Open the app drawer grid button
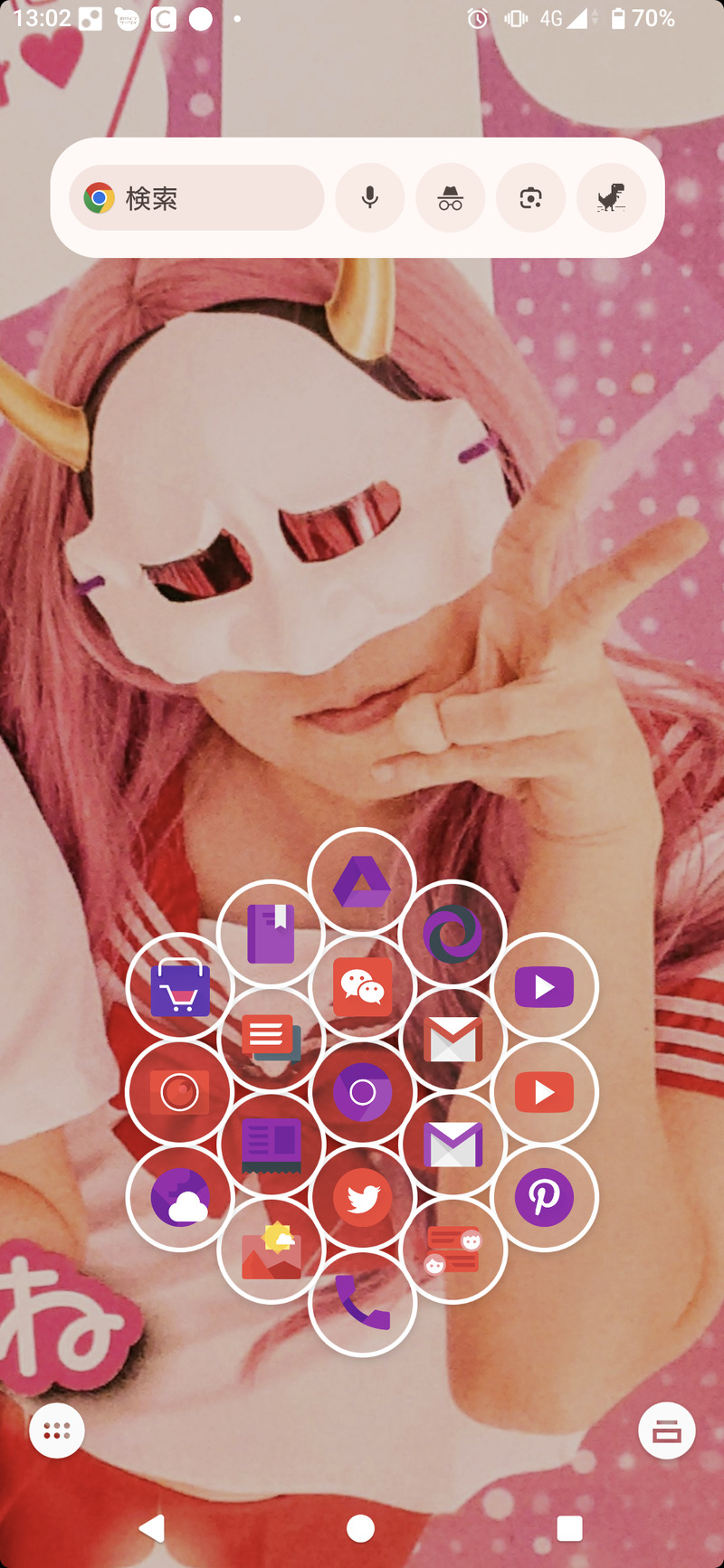Image resolution: width=724 pixels, height=1568 pixels. [57, 1430]
